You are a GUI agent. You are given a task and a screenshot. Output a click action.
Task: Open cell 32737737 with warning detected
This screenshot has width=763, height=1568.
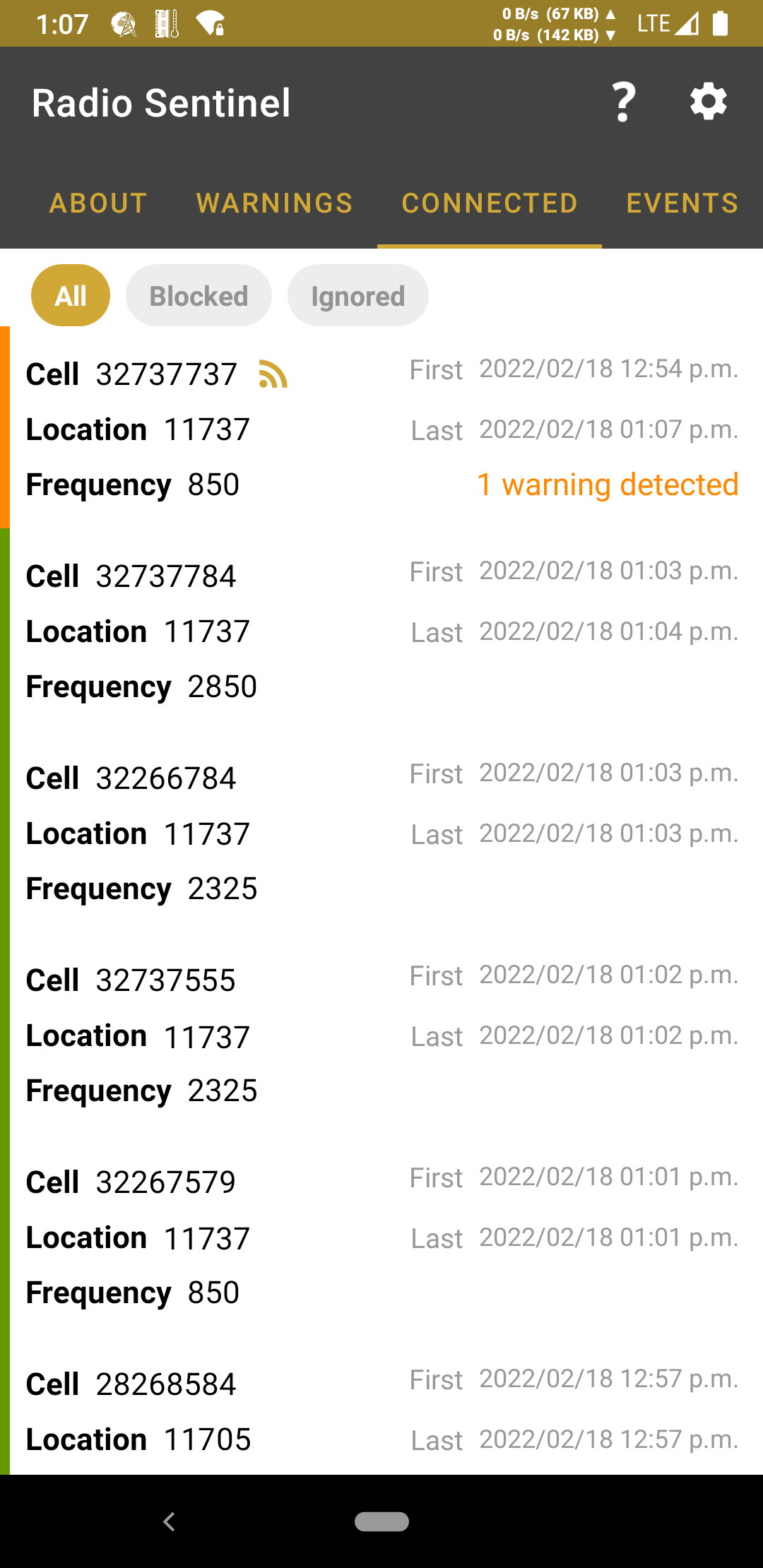[381, 428]
